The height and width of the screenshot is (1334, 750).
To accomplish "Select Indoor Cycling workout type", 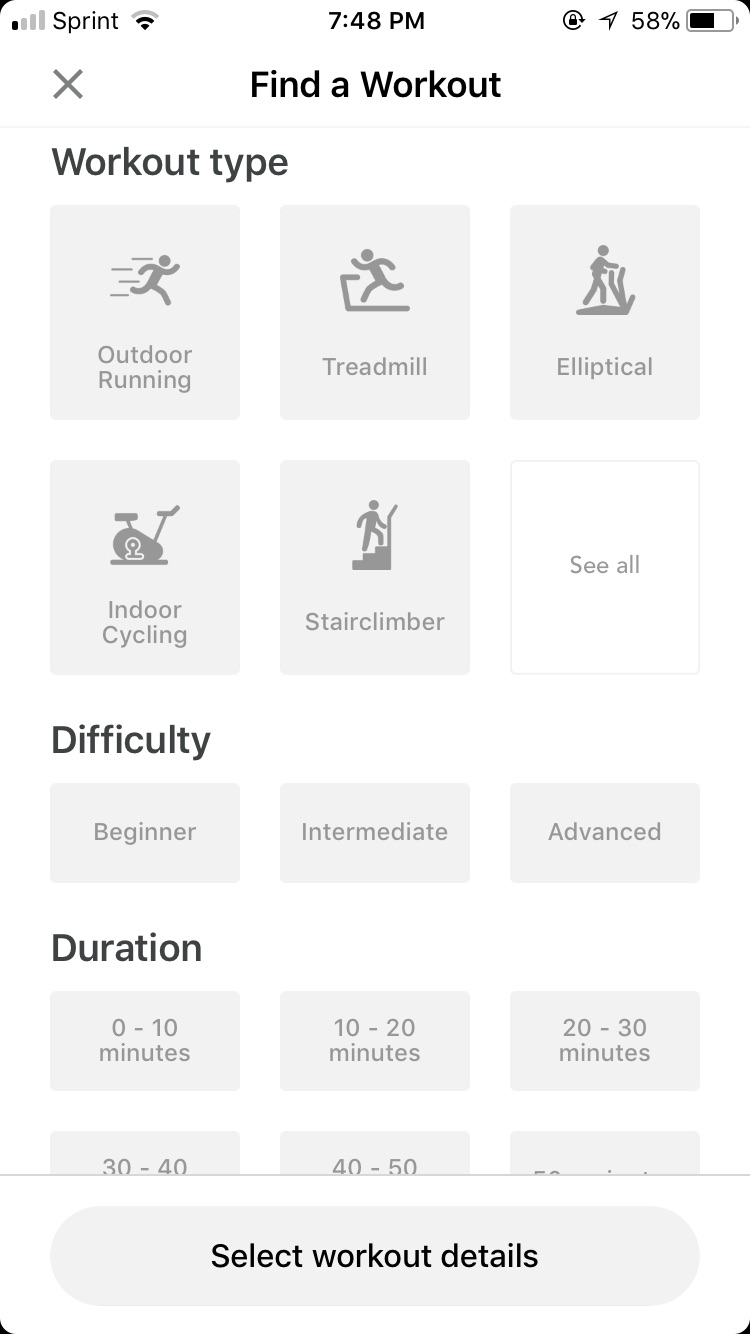I will coord(145,567).
